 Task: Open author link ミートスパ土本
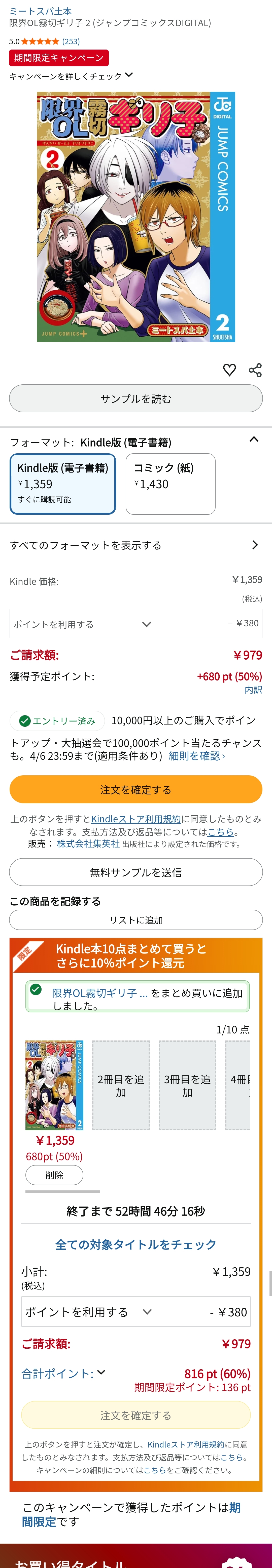40,11
